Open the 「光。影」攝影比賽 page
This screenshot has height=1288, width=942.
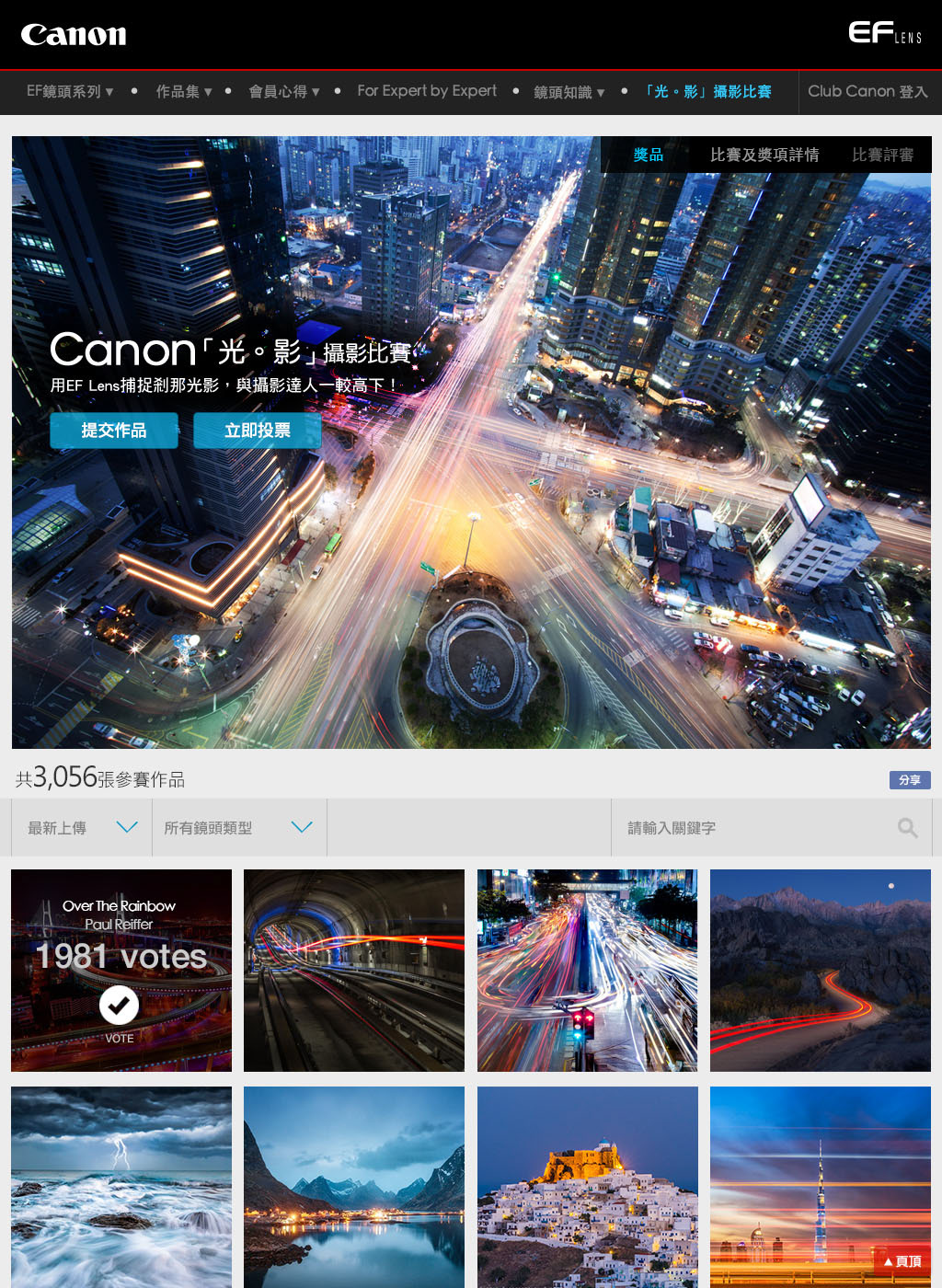(x=706, y=91)
